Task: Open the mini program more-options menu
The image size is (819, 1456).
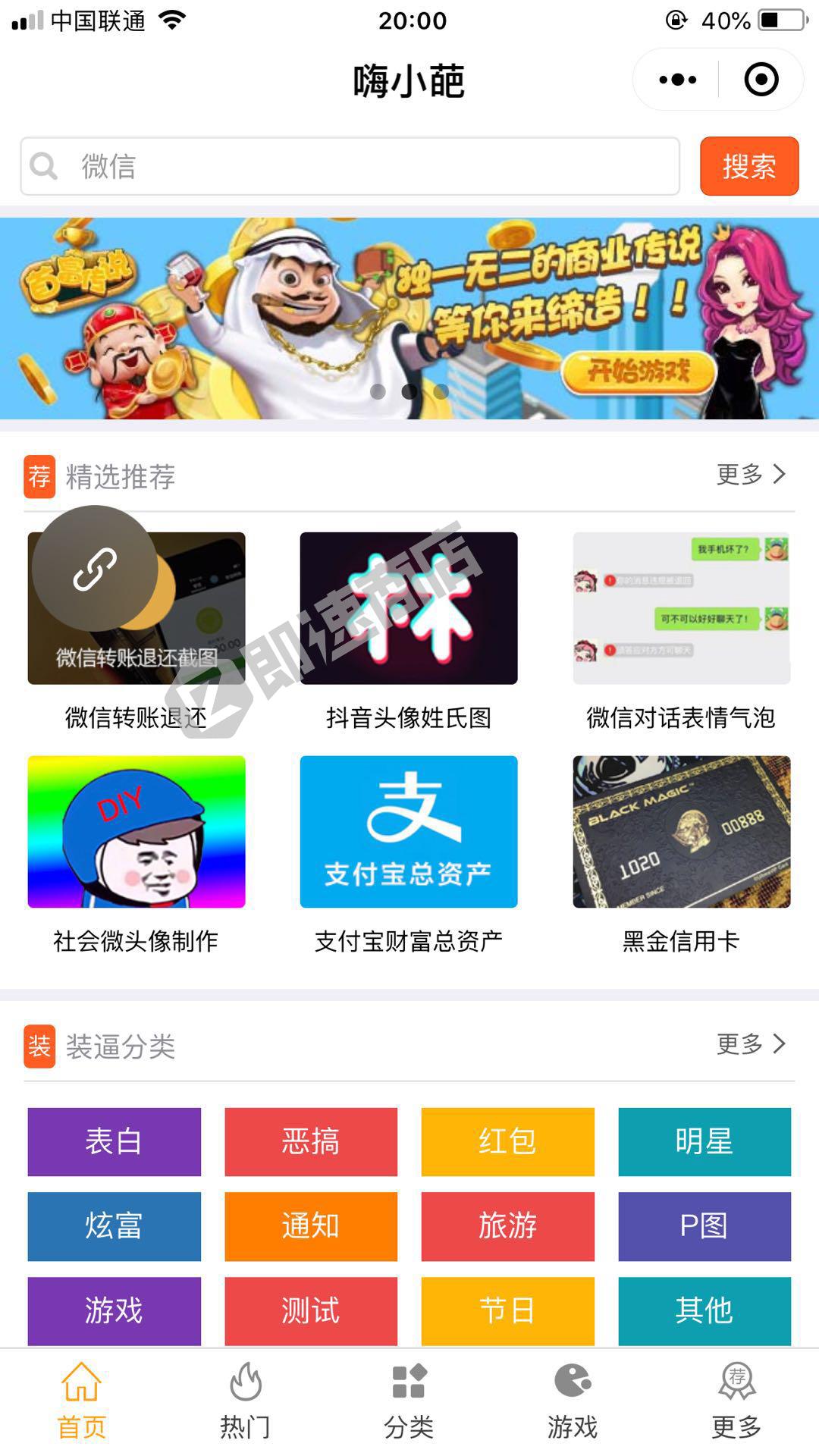Action: pyautogui.click(x=677, y=80)
